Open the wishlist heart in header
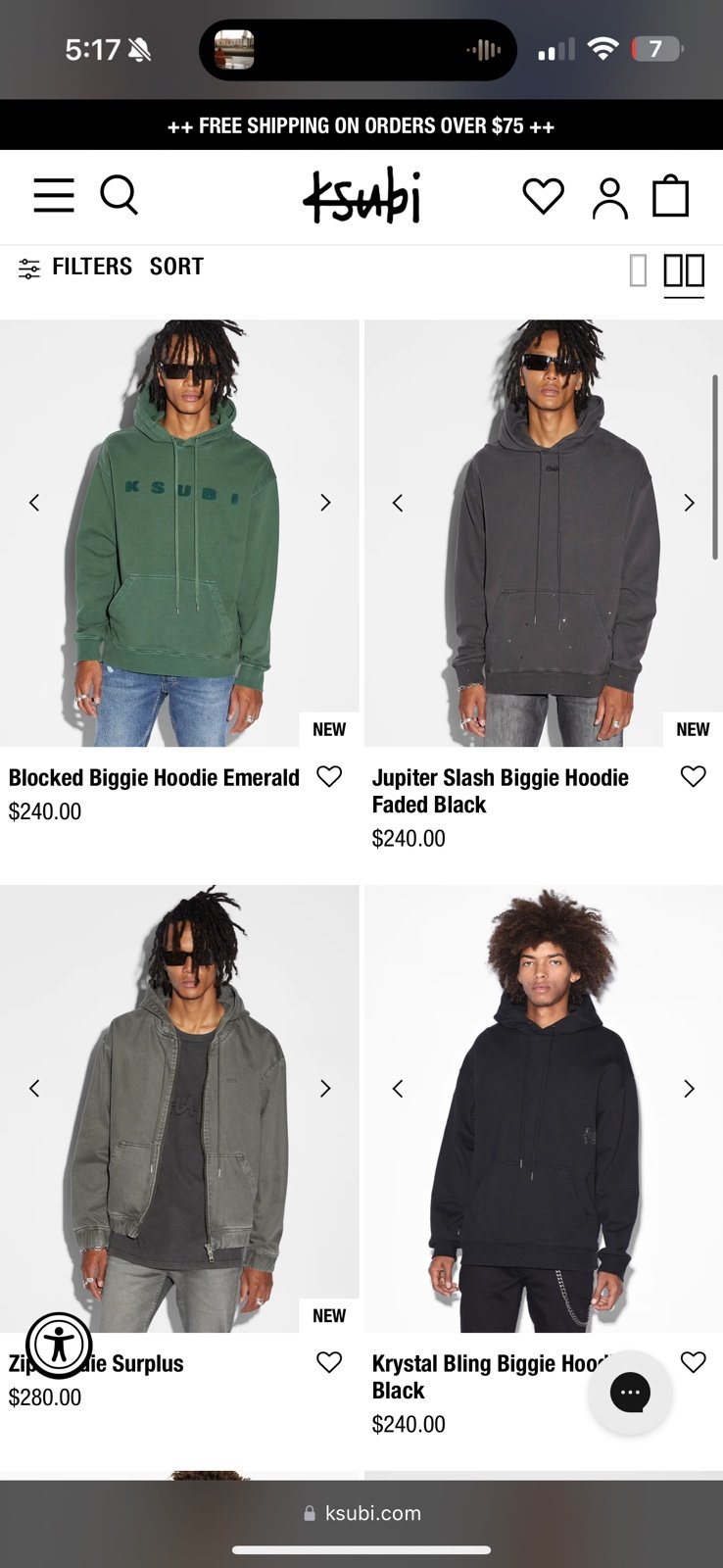The height and width of the screenshot is (1568, 723). click(x=543, y=196)
